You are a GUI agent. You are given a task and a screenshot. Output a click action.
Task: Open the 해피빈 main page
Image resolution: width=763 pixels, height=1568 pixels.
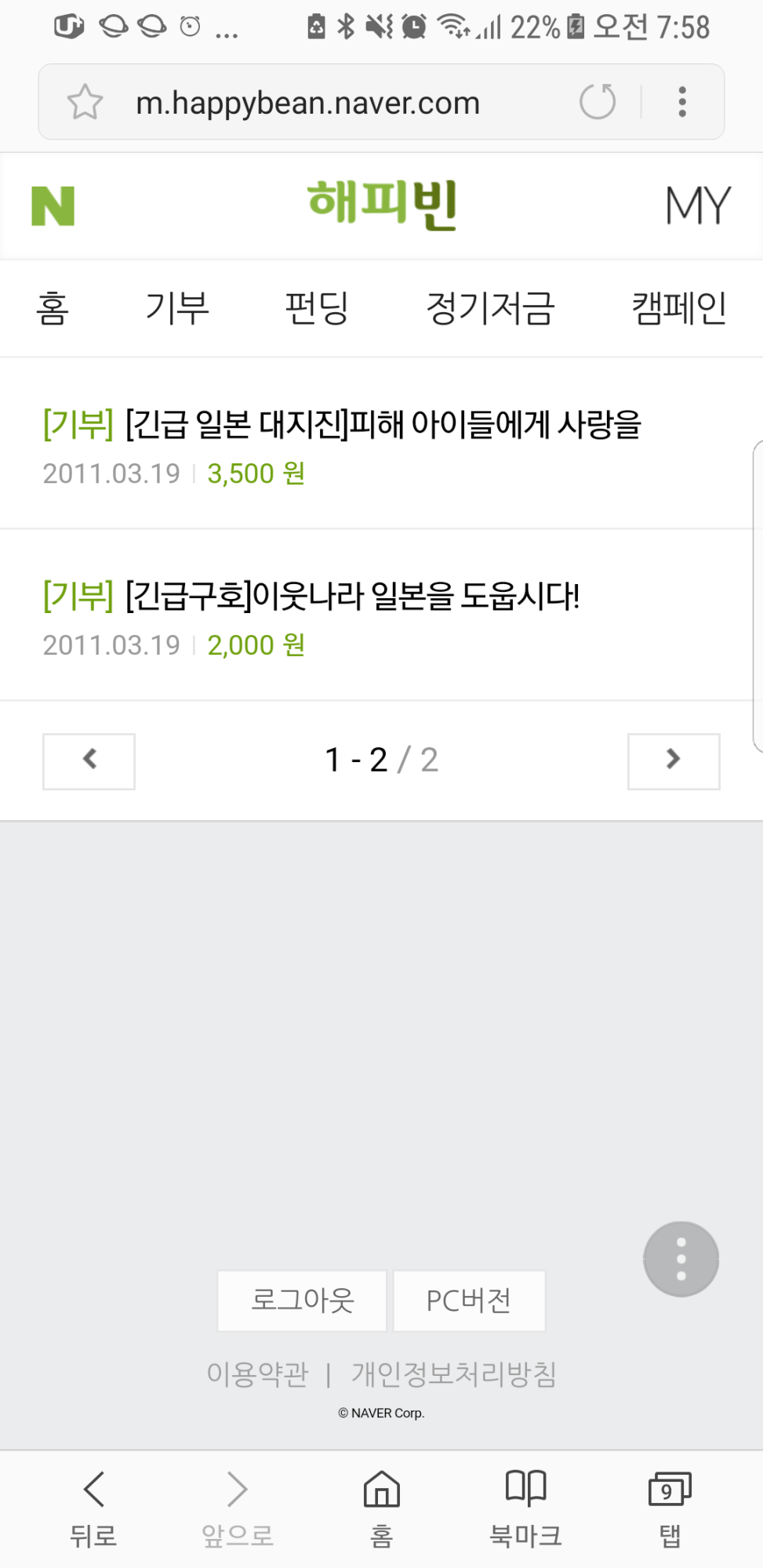click(x=382, y=205)
